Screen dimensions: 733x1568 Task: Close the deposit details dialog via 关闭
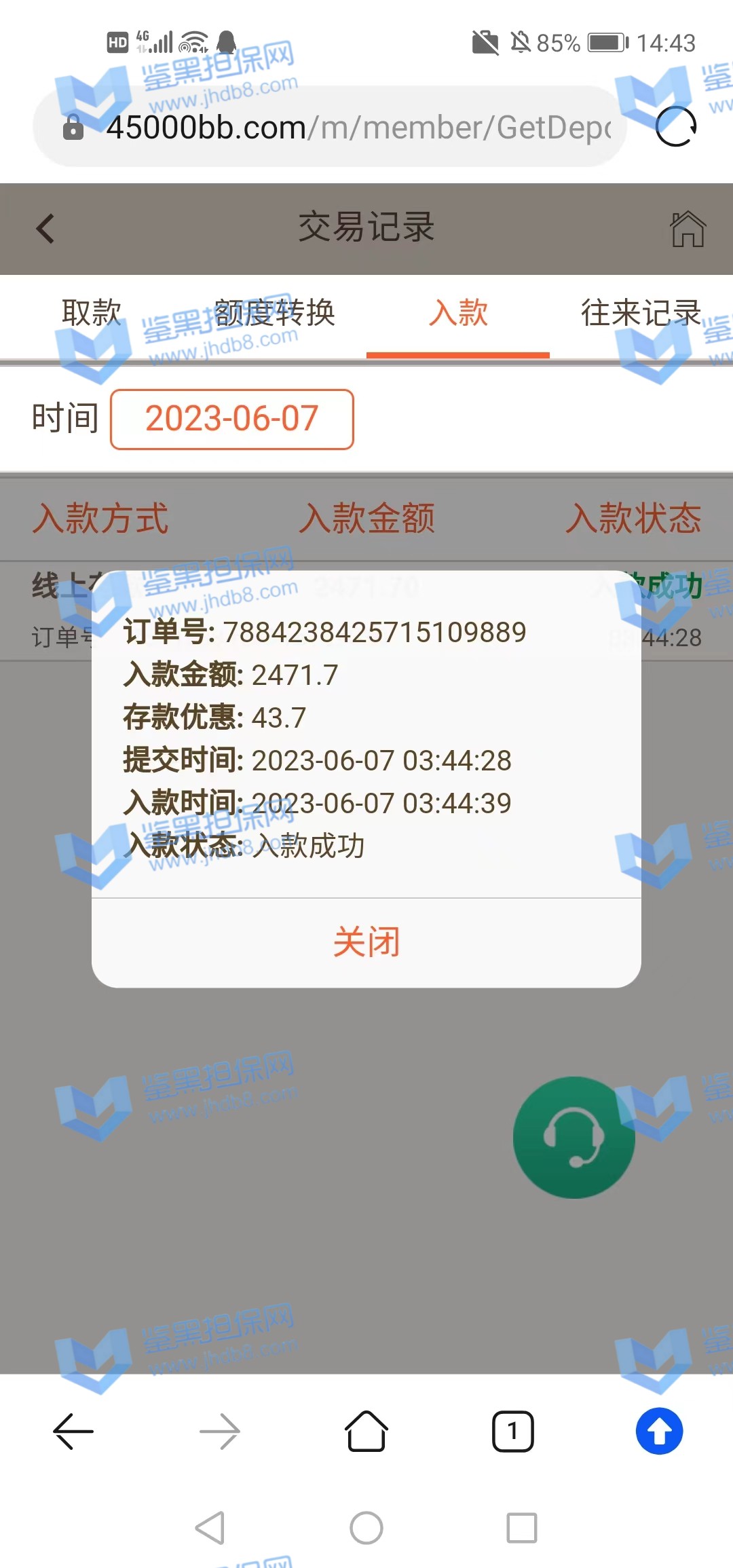pos(366,942)
